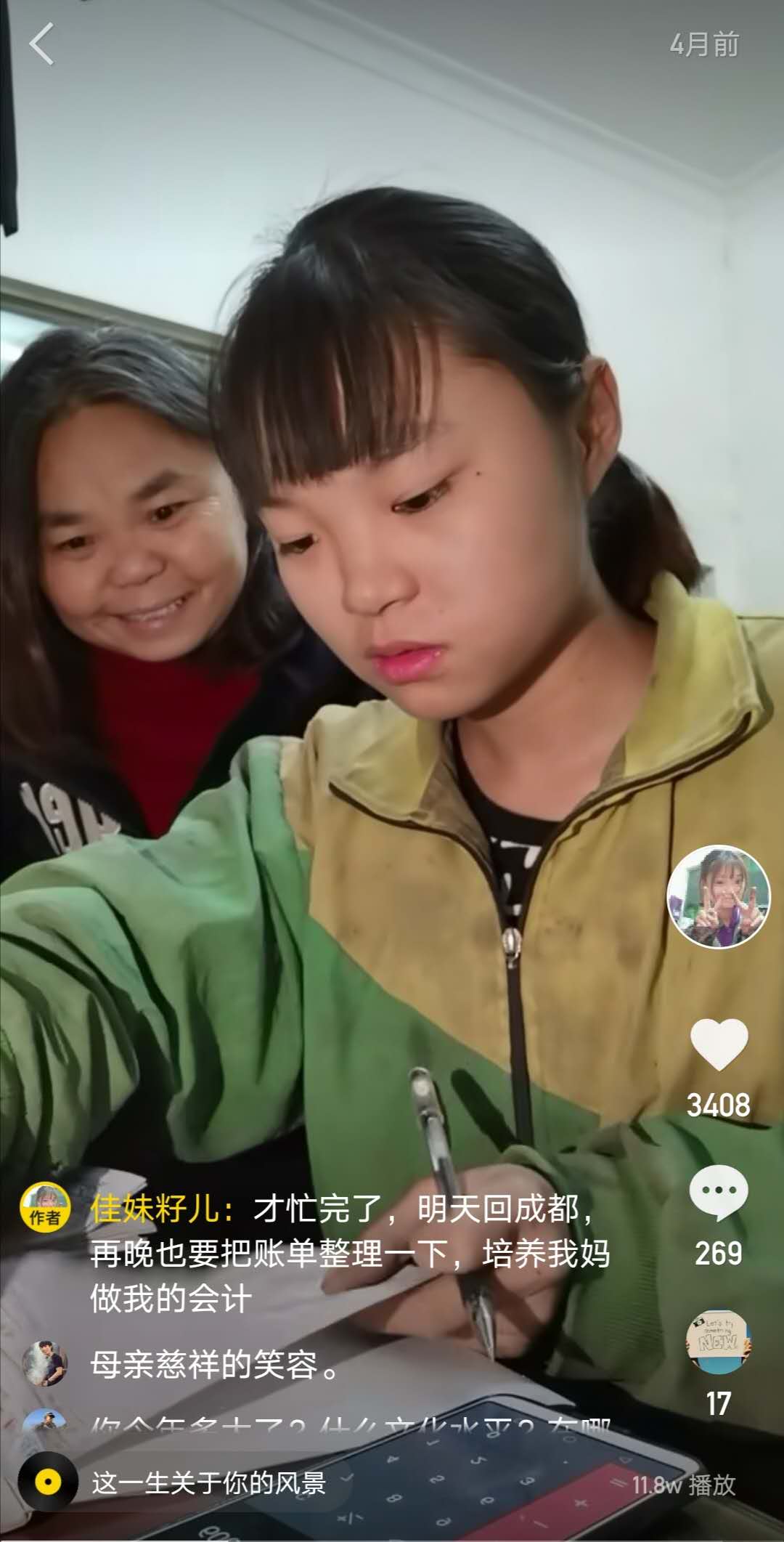Tap the comment 母亲慈祥的笑容

[x=214, y=1365]
